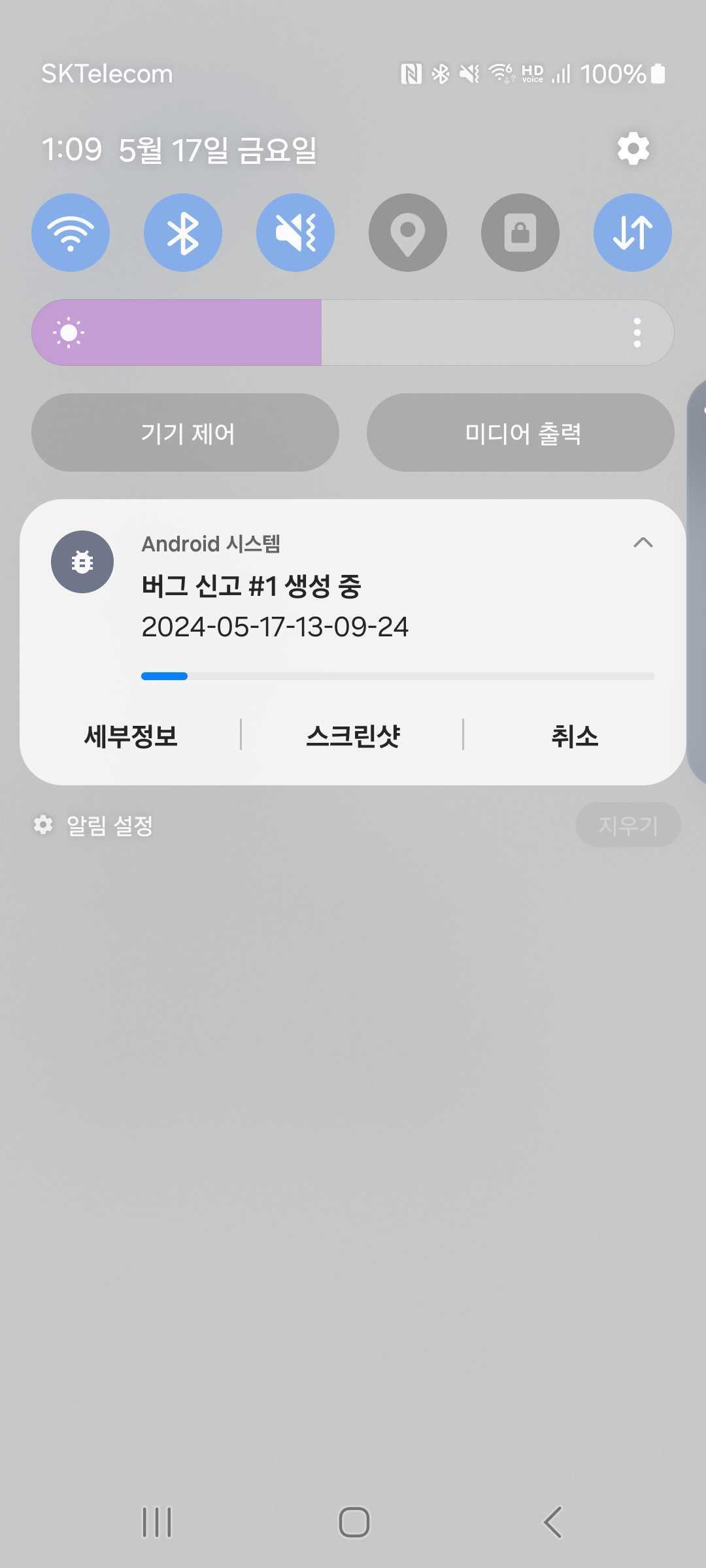Open 알림 설정 notification settings
Image resolution: width=706 pixels, height=1568 pixels.
(x=94, y=825)
